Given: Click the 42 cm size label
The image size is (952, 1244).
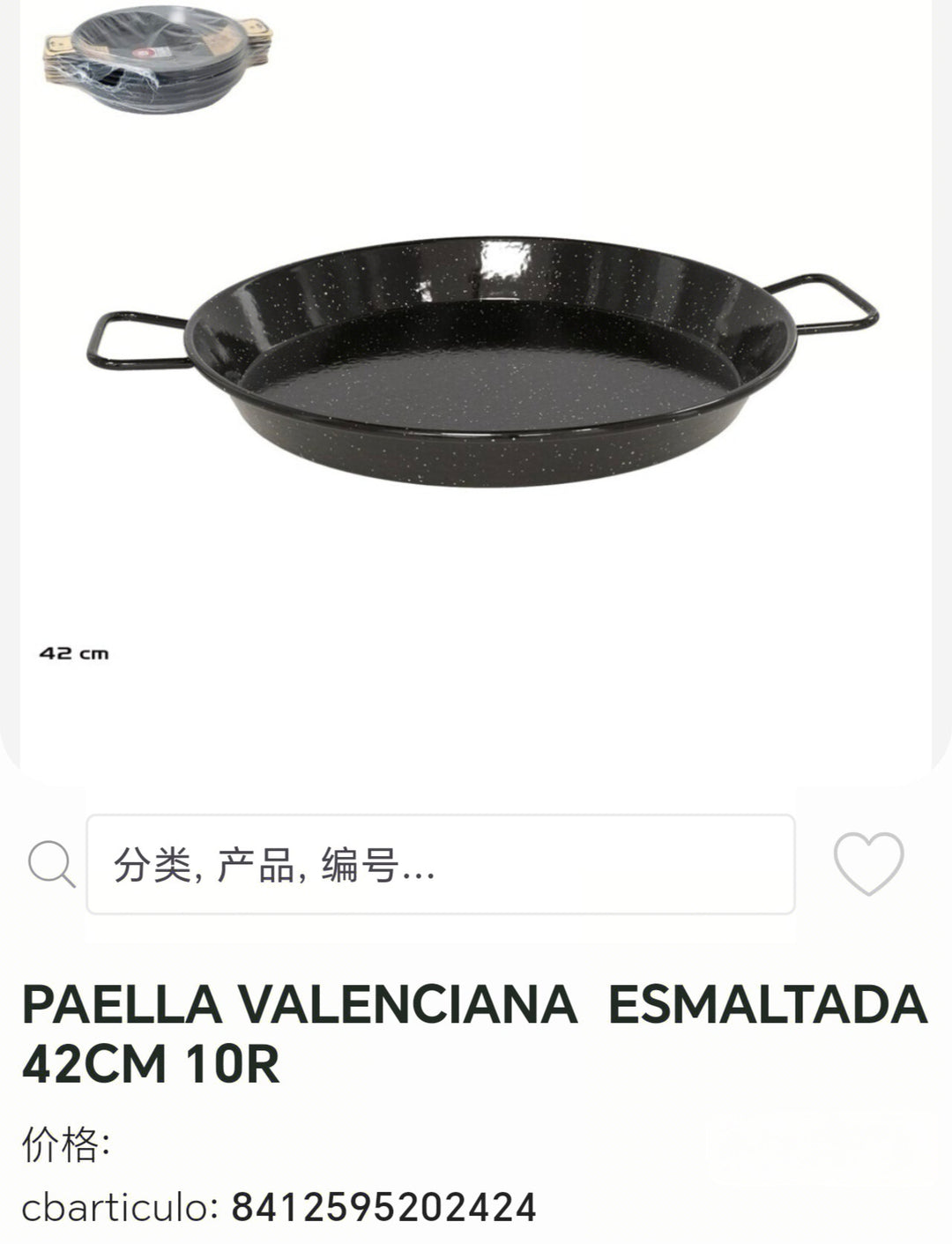Looking at the screenshot, I should pyautogui.click(x=74, y=652).
